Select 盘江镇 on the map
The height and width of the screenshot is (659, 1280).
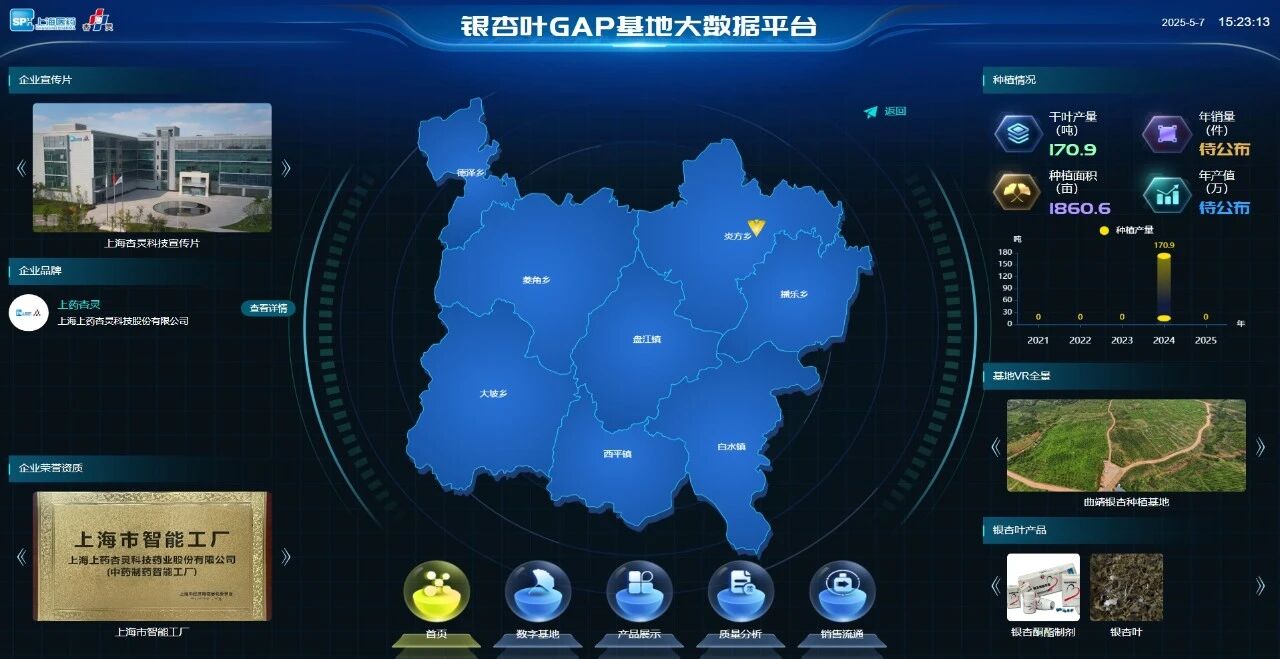(x=647, y=340)
